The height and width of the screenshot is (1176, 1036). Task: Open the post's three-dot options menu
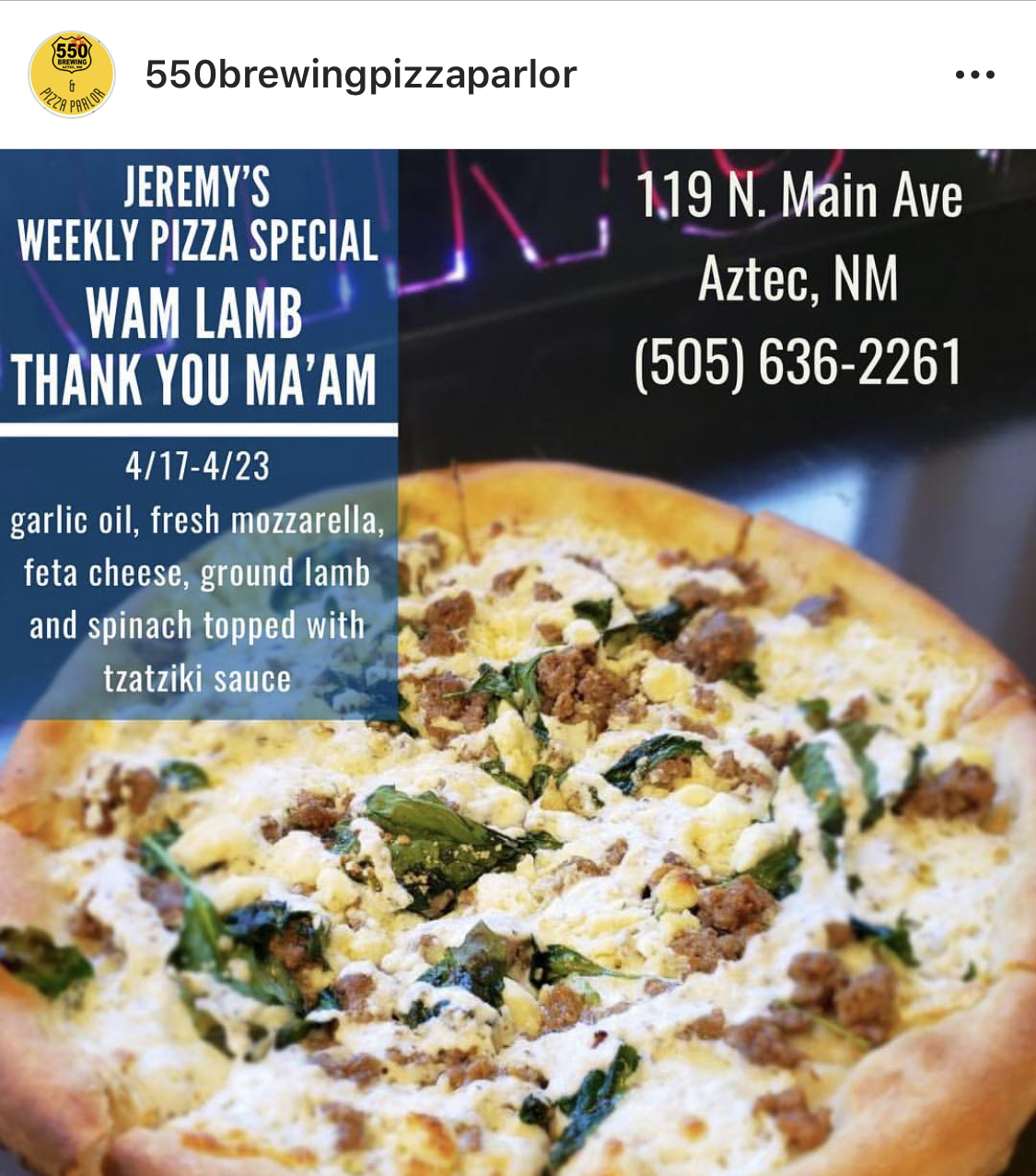coord(974,75)
